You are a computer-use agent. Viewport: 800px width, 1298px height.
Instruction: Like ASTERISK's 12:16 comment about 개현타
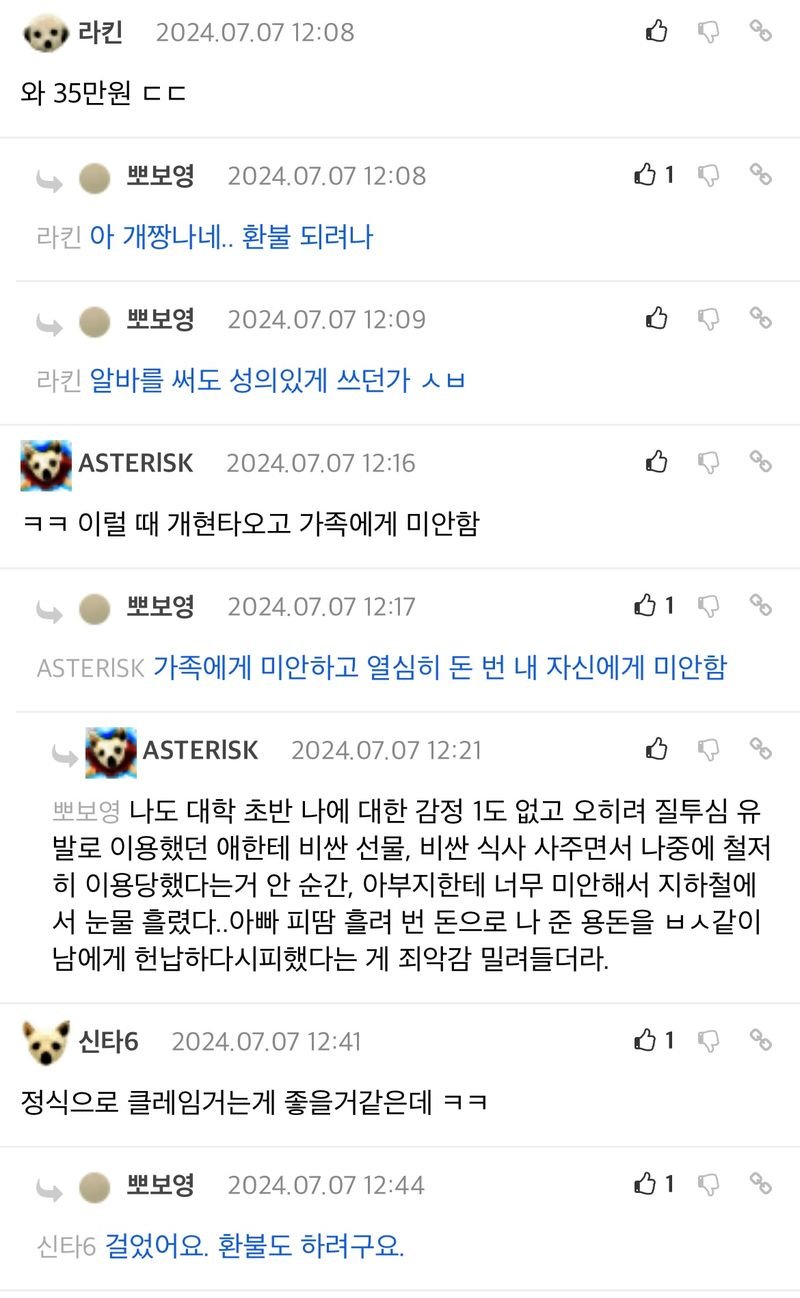pyautogui.click(x=656, y=462)
